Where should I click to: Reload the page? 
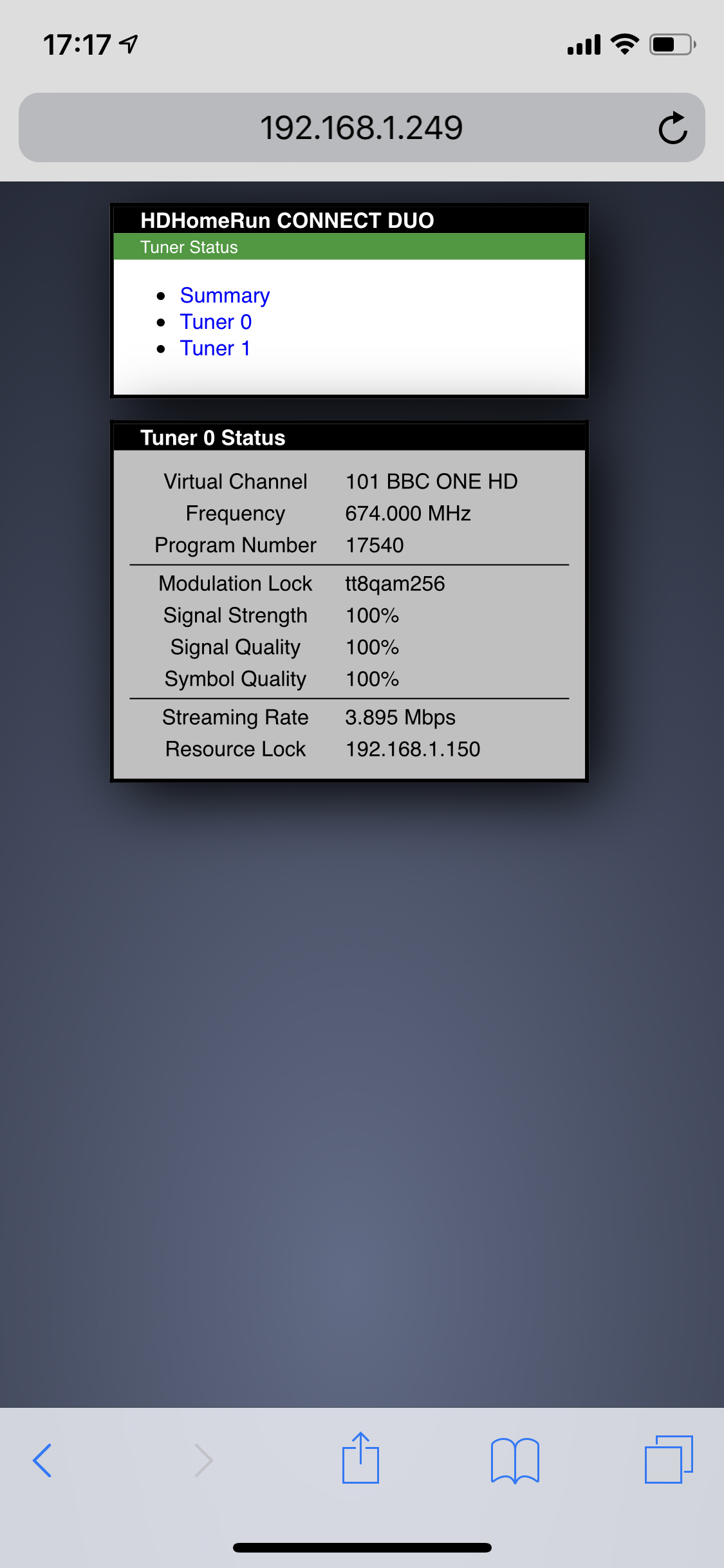coord(673,128)
